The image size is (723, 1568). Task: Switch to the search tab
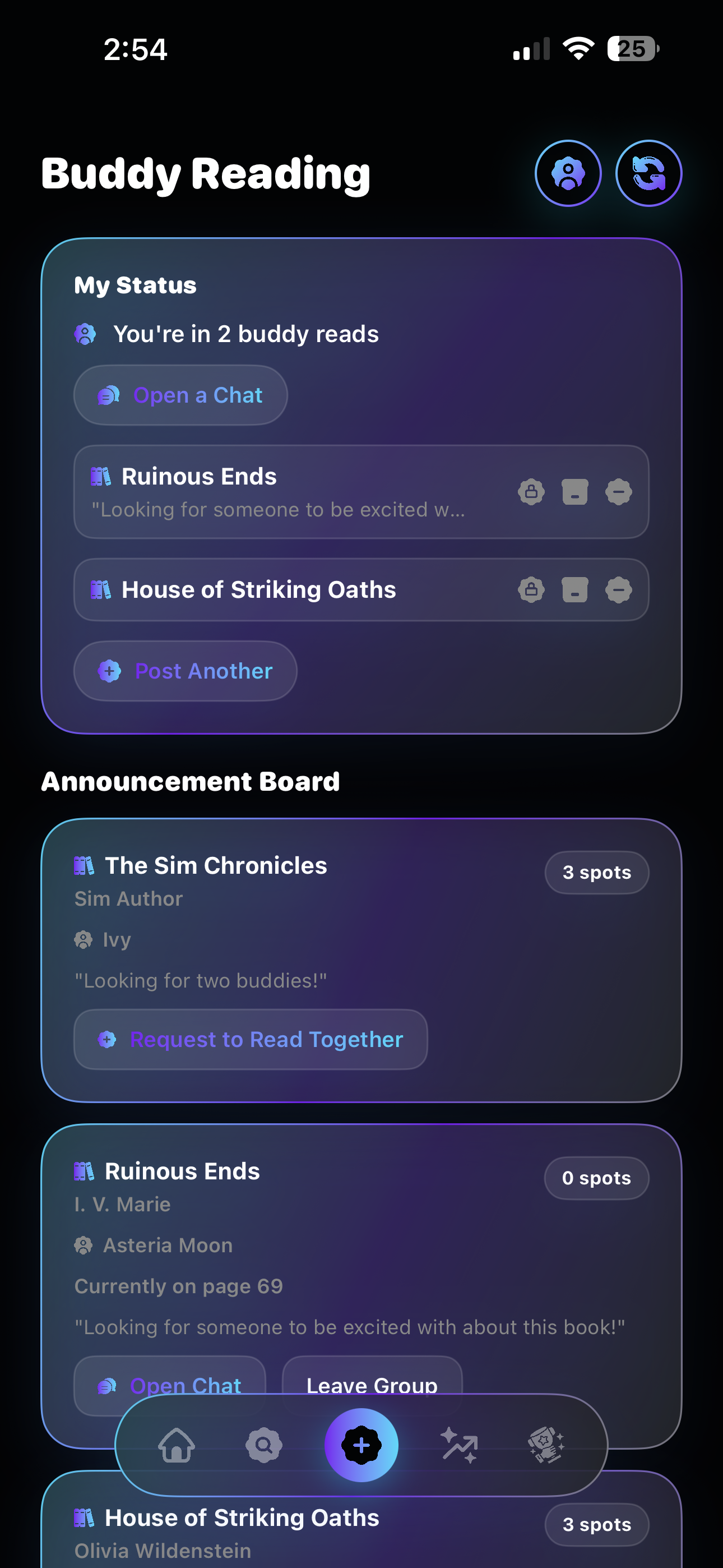264,1445
